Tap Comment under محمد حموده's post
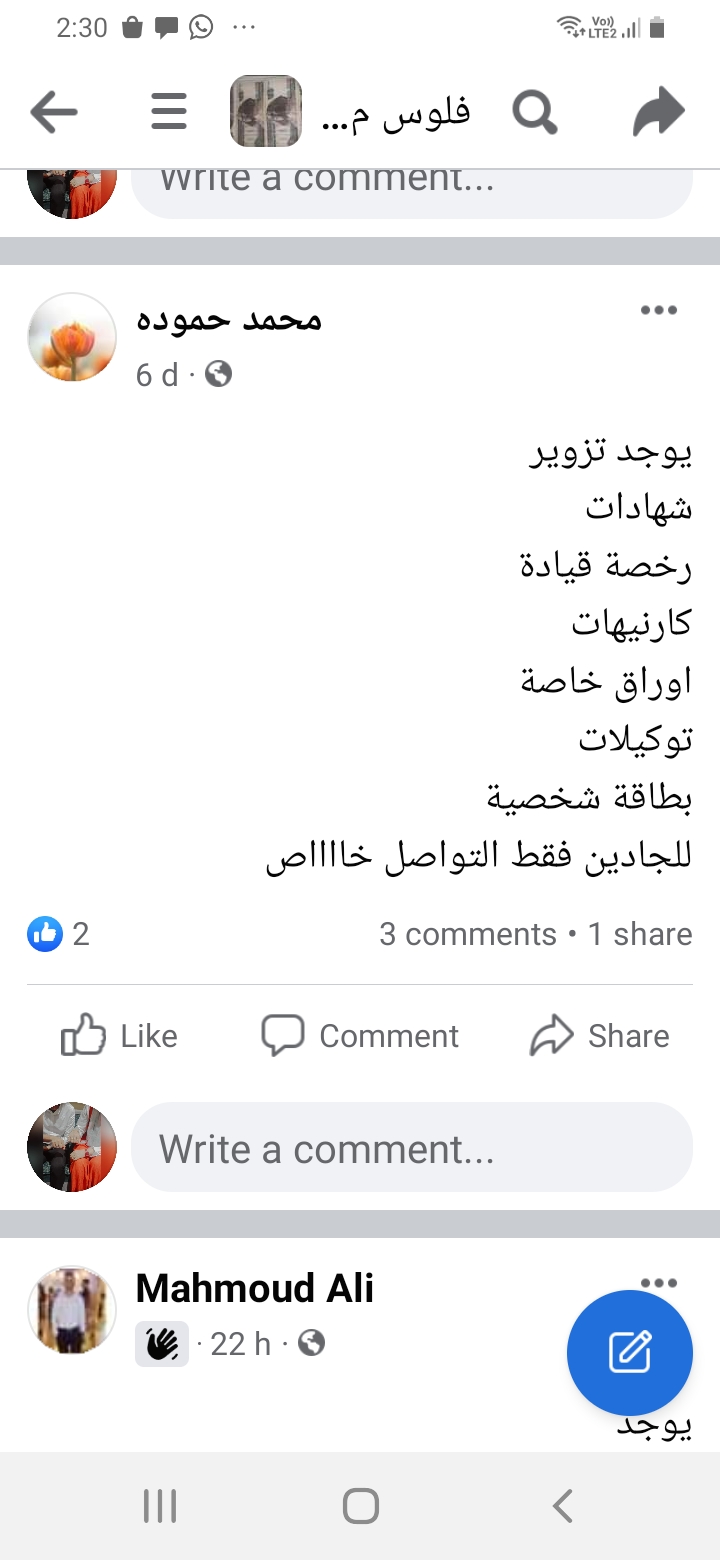720x1560 pixels. [x=360, y=1036]
